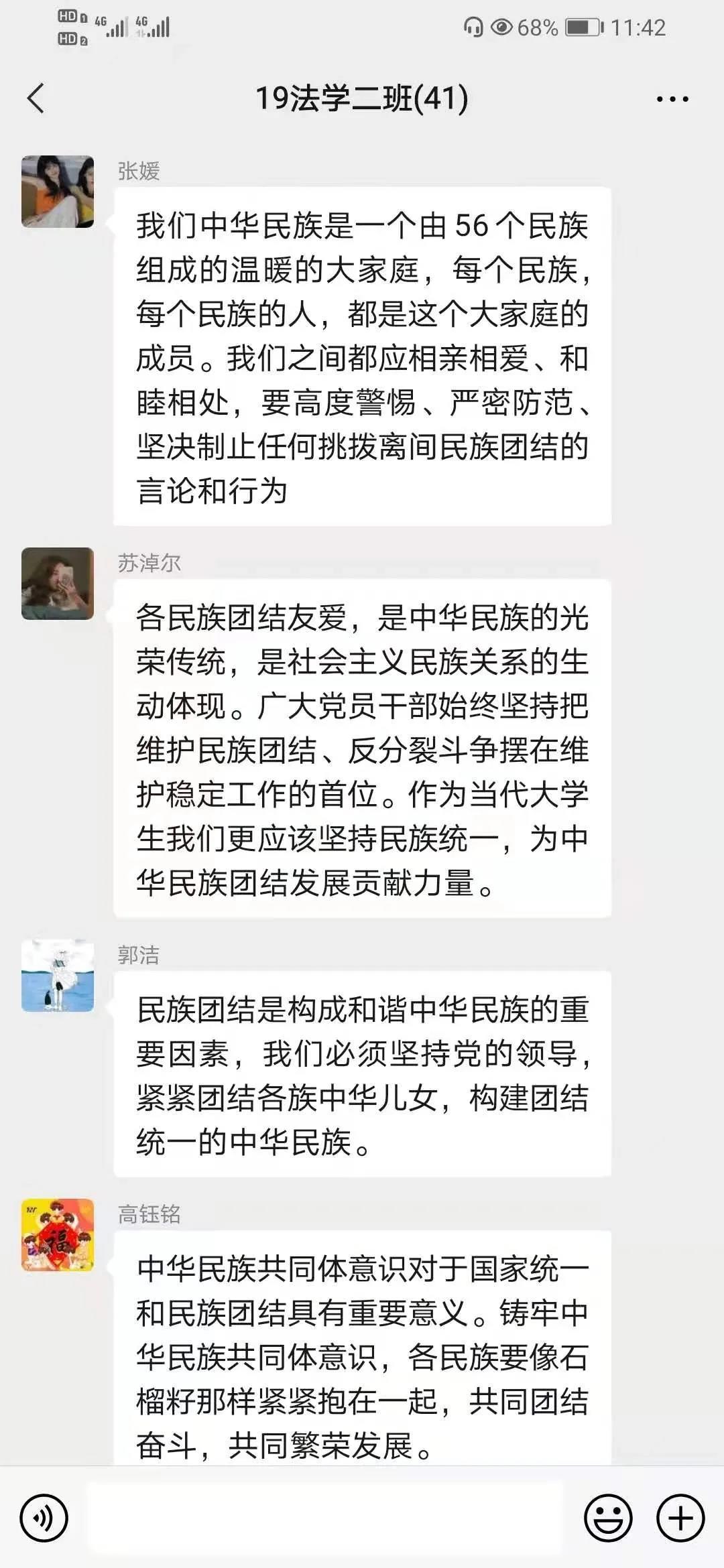
Task: Go back from the 19法学二班 chat
Action: (36, 99)
